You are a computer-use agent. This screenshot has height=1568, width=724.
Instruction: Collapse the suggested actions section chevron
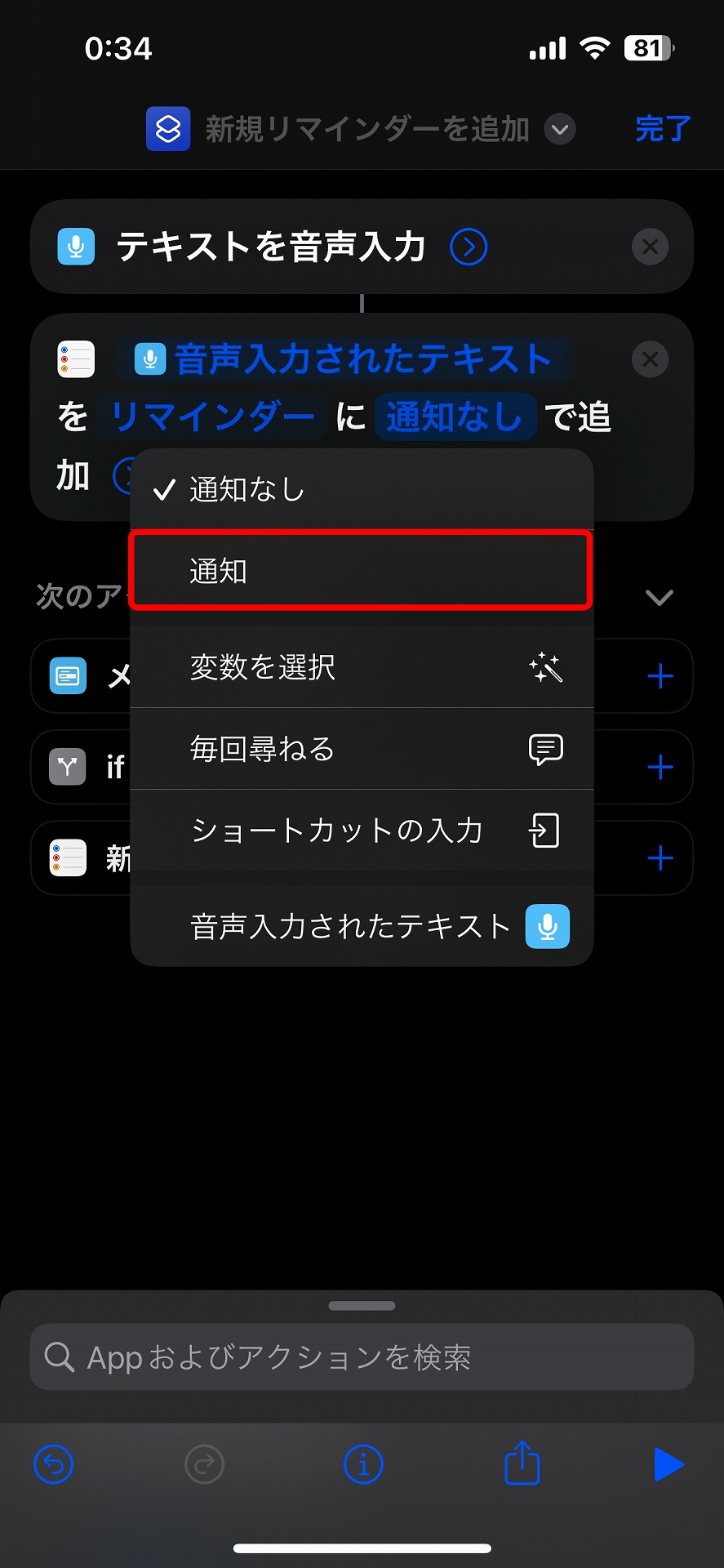(660, 597)
